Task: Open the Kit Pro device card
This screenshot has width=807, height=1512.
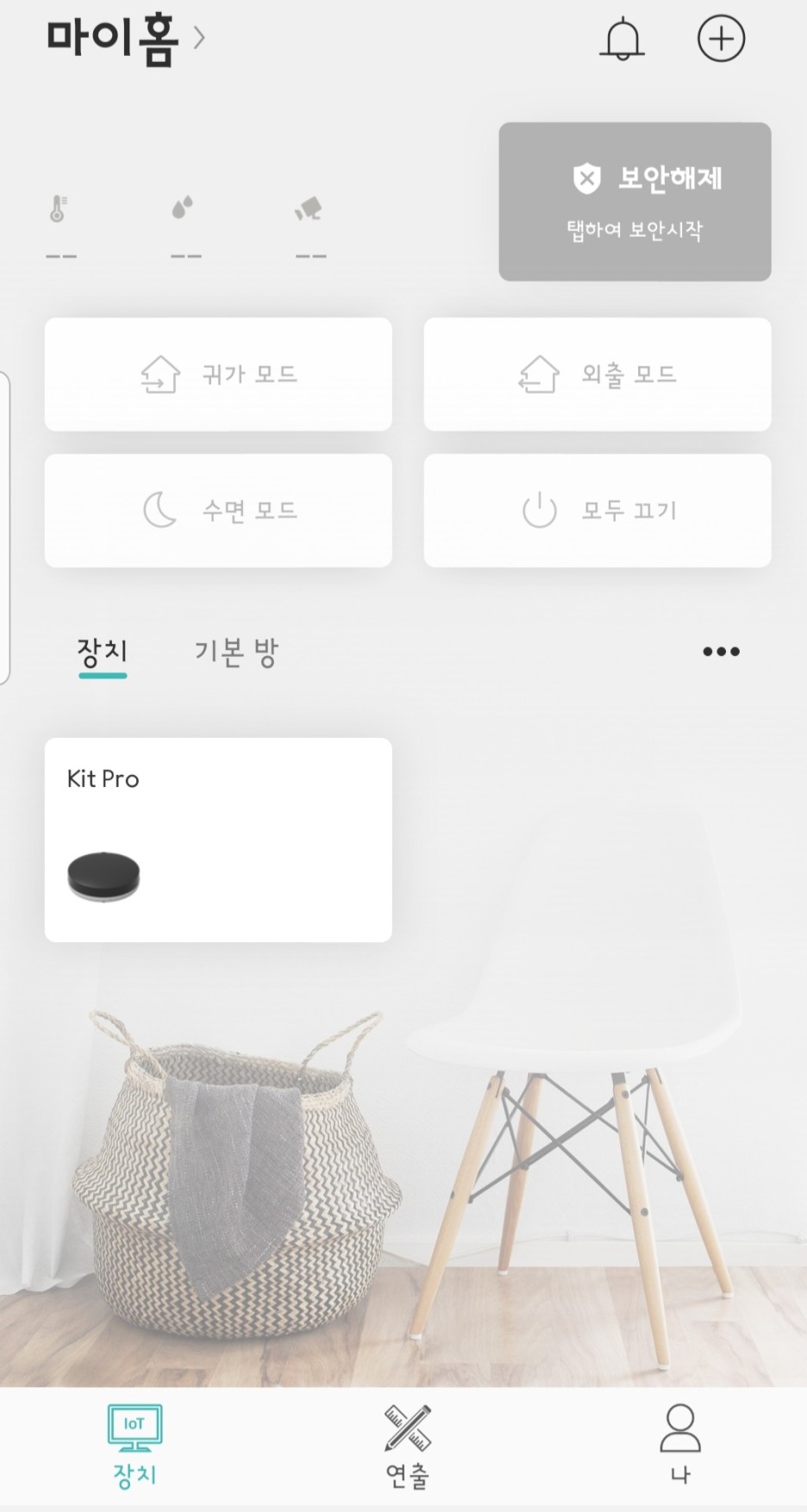Action: point(218,840)
